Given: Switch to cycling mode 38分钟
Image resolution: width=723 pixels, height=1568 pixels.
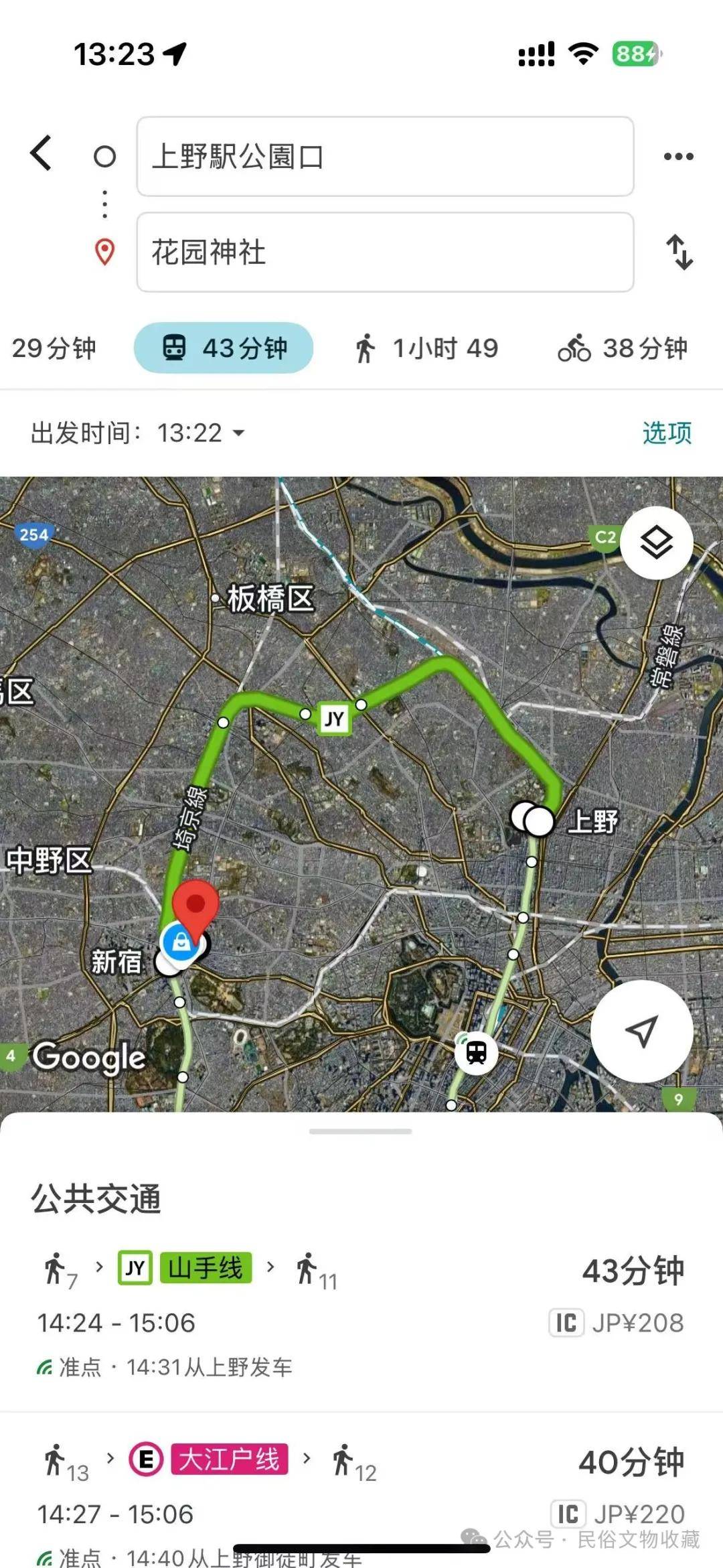Looking at the screenshot, I should point(623,348).
